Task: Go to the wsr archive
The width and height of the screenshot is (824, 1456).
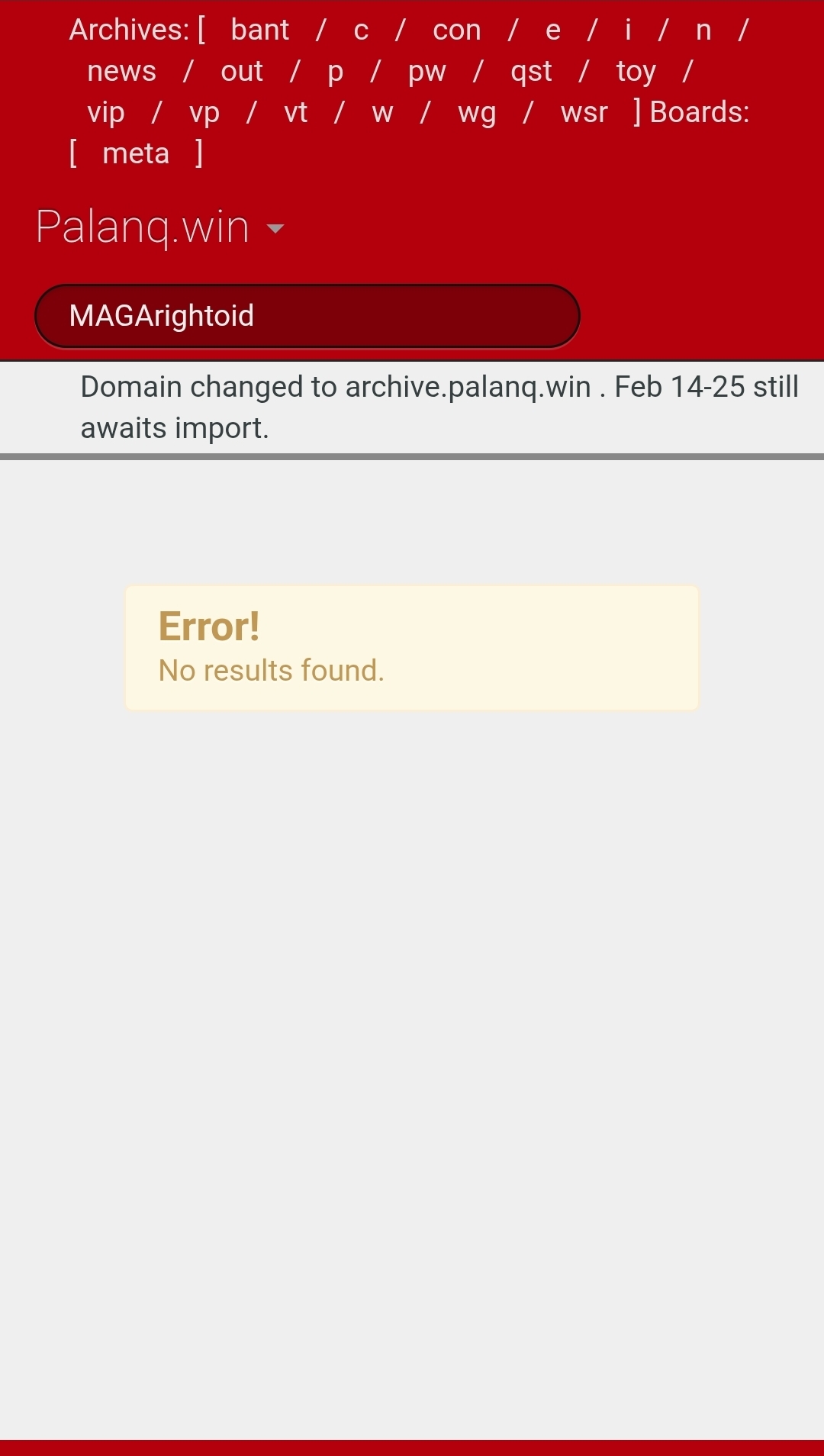Action: (x=584, y=112)
